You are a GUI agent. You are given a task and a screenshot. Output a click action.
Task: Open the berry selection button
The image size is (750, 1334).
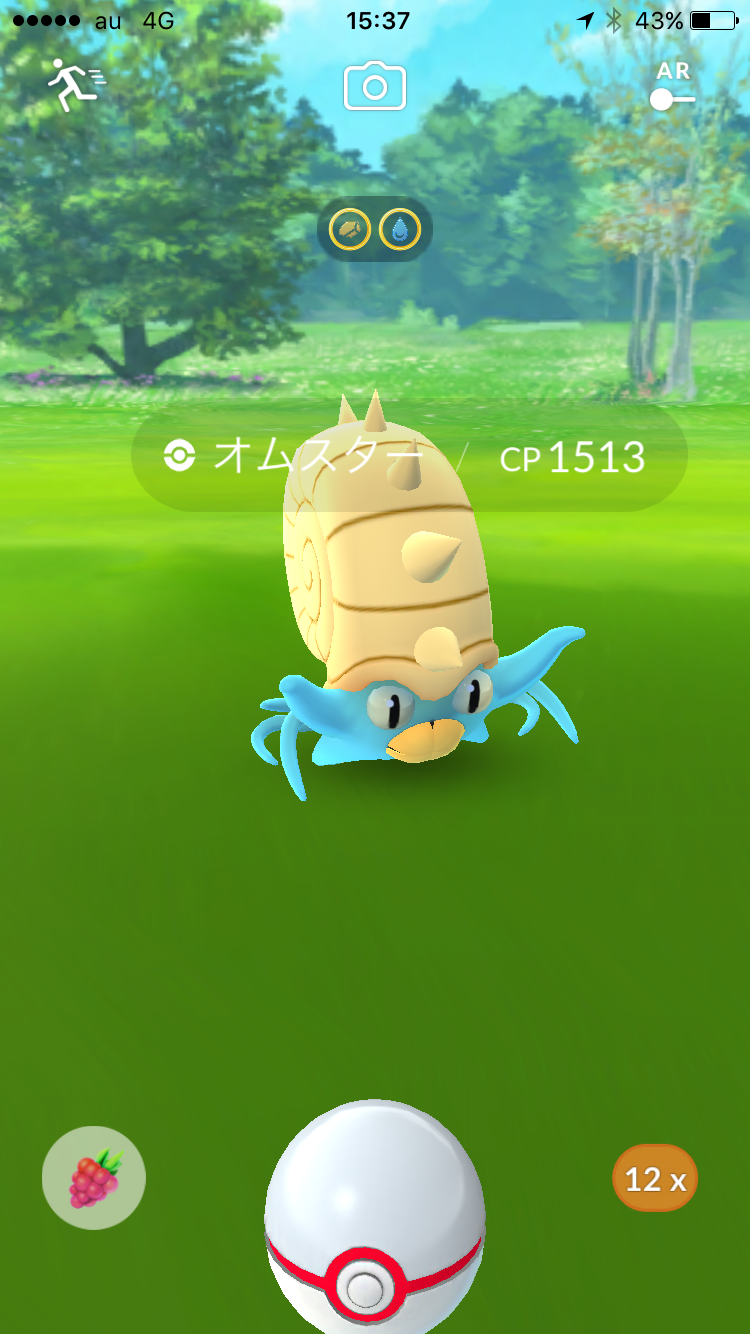click(94, 1178)
